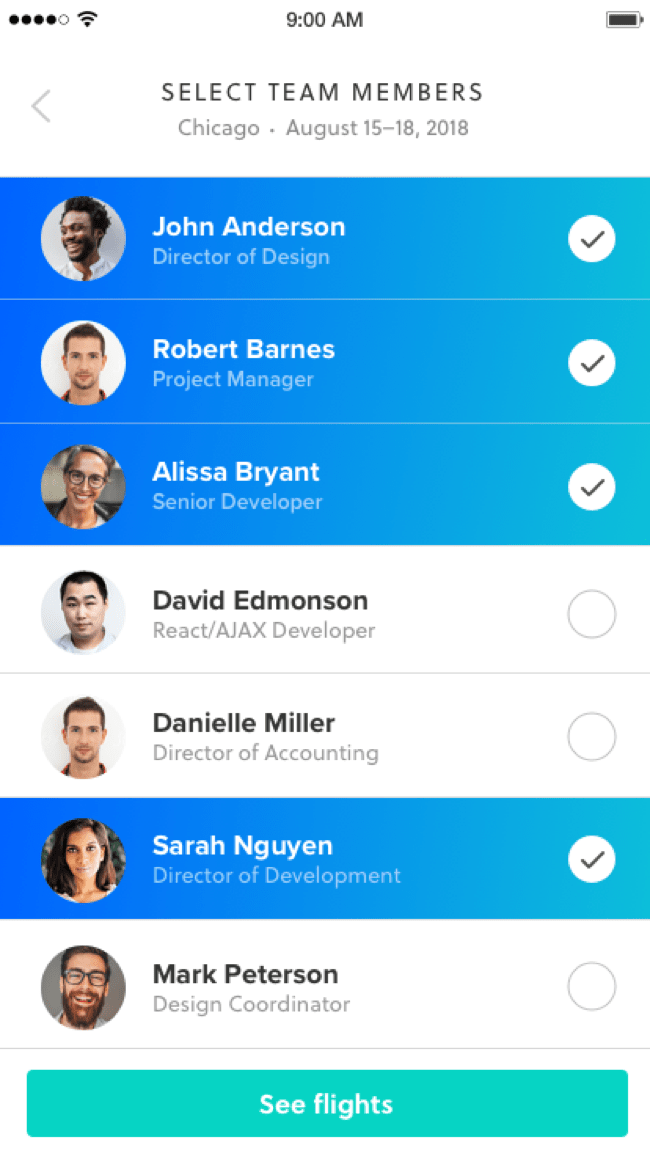Go back using the arrow icon
Image resolution: width=650 pixels, height=1156 pixels.
[41, 106]
